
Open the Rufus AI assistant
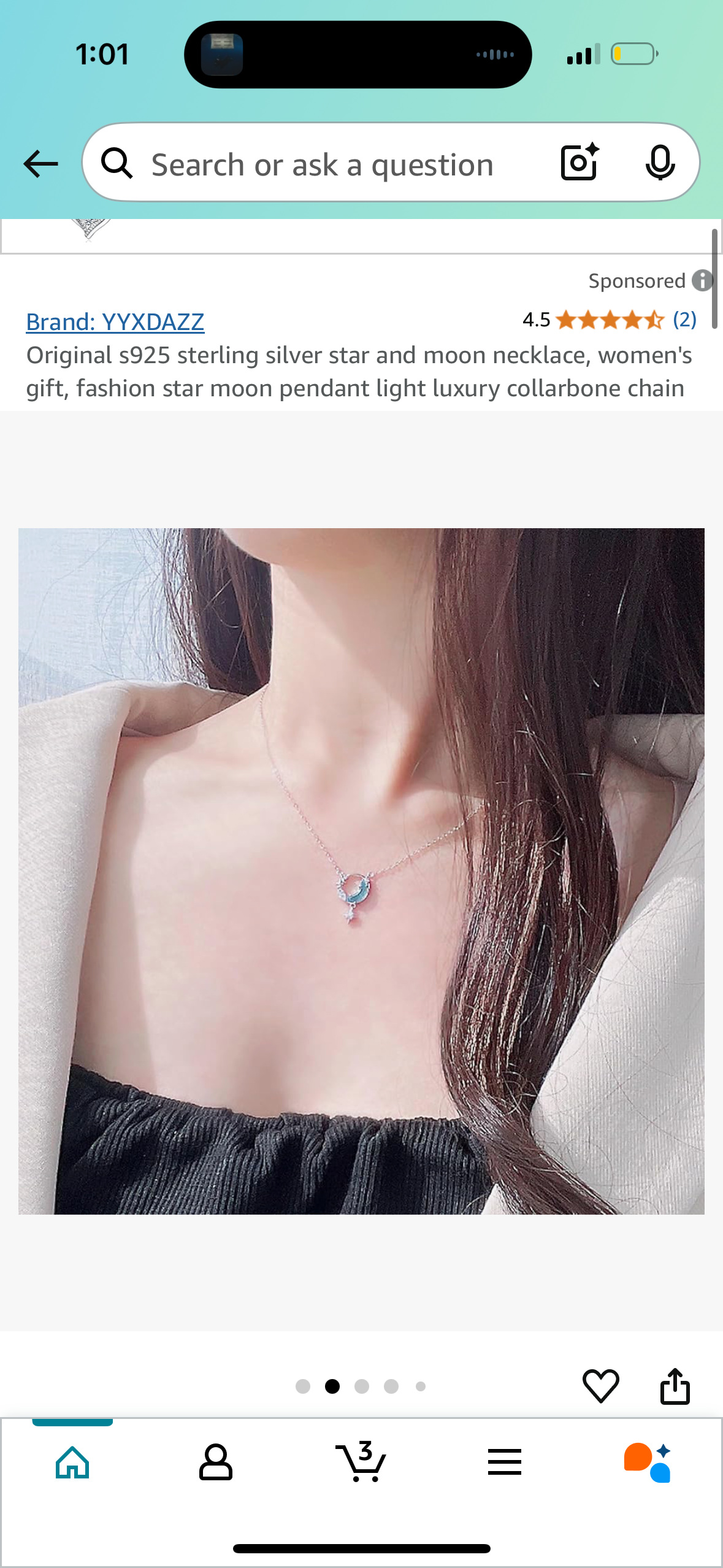pyautogui.click(x=648, y=1462)
